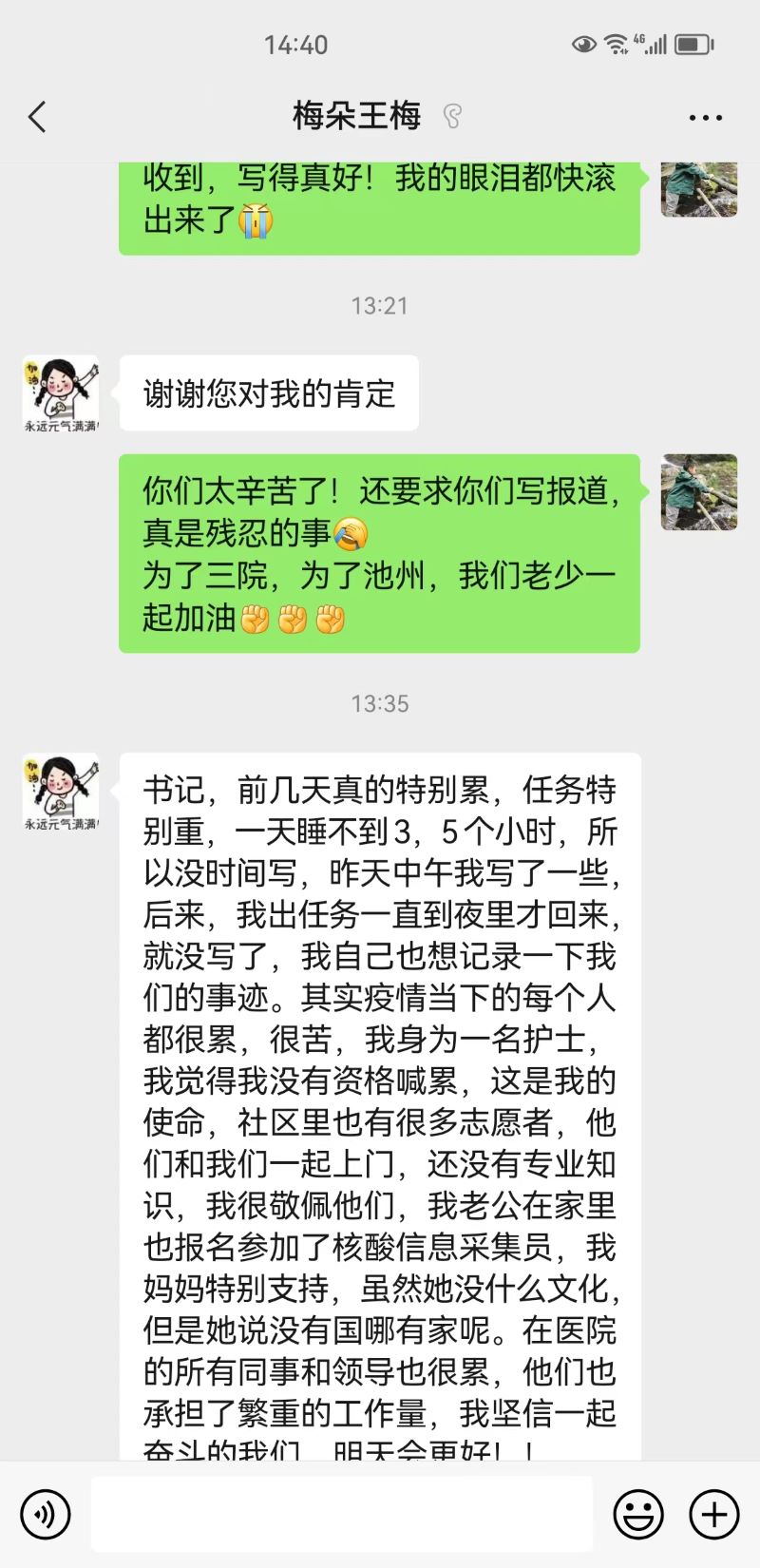Open the chat info overflow menu
The image size is (760, 1568).
[x=705, y=118]
